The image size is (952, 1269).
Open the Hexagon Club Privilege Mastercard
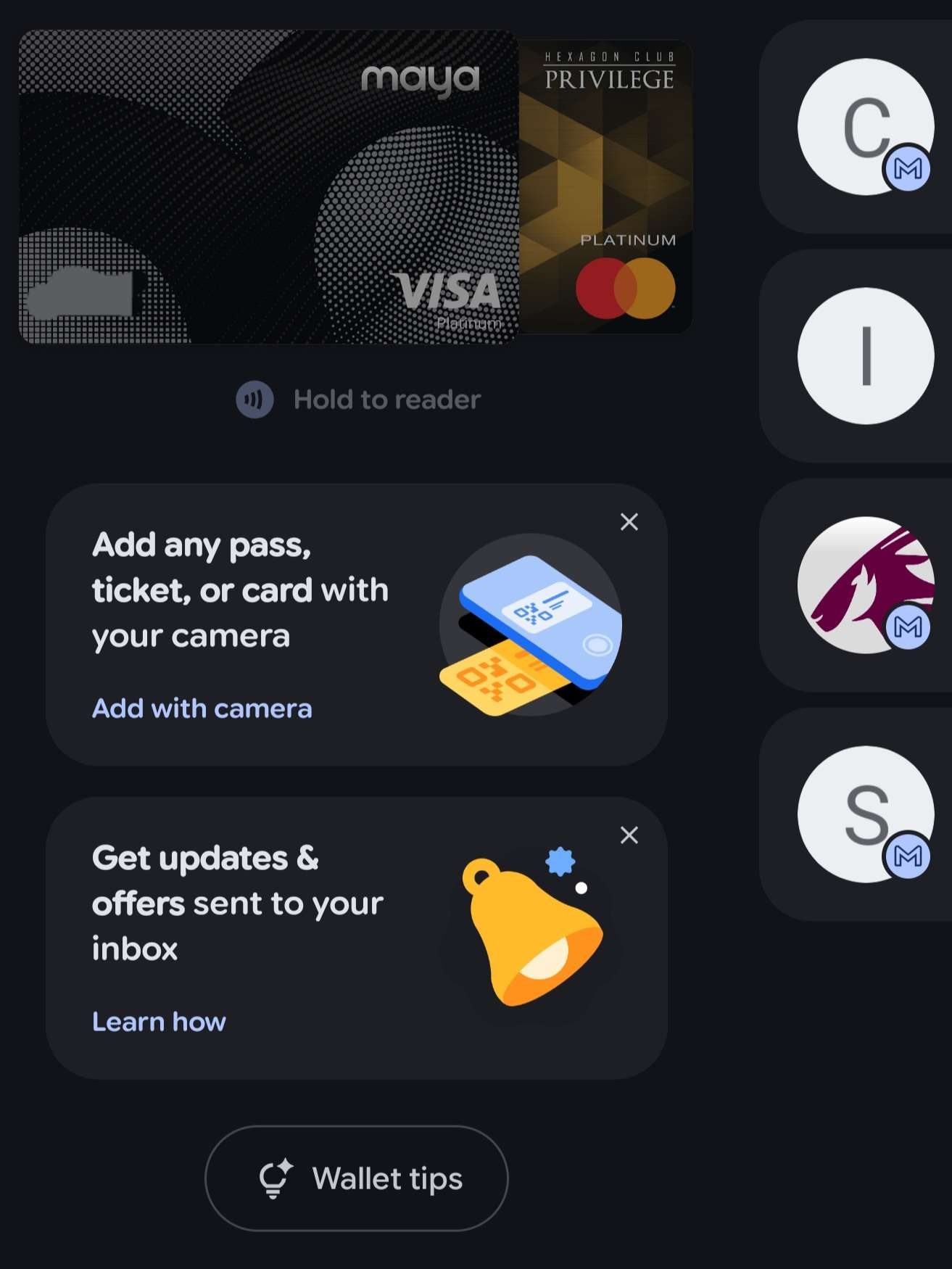pos(606,186)
